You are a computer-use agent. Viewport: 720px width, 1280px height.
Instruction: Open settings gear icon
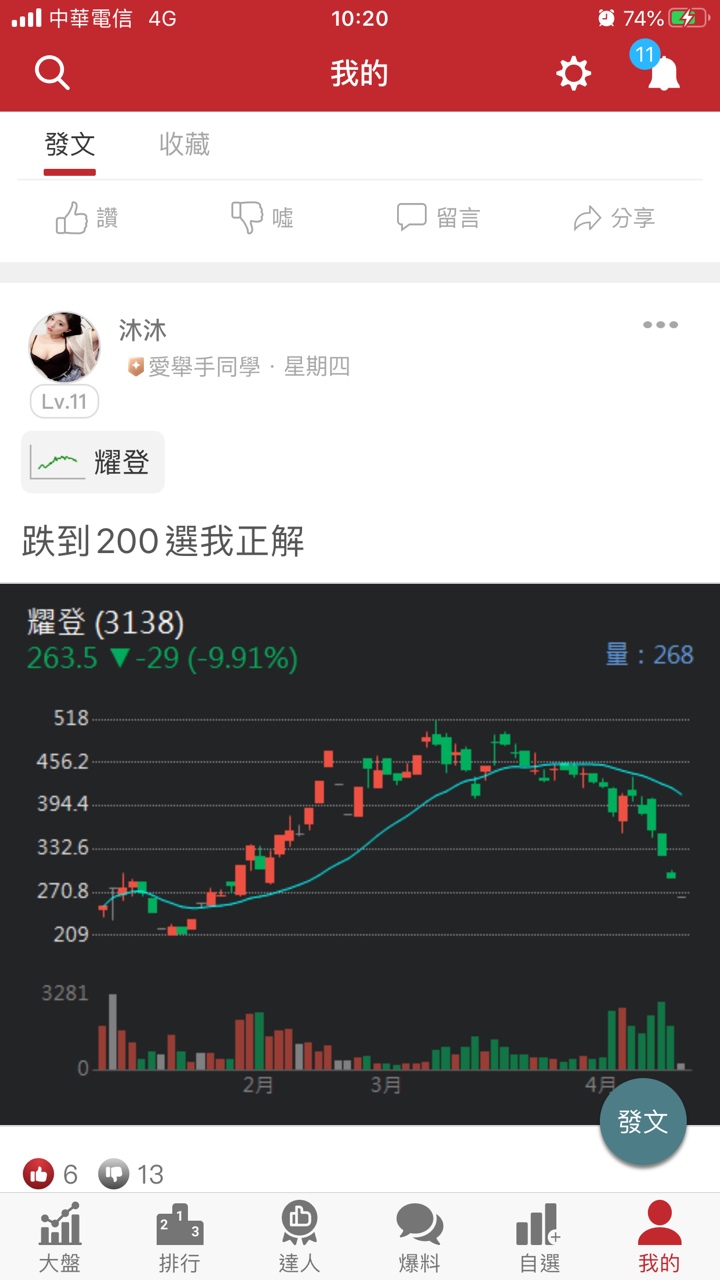coord(573,73)
